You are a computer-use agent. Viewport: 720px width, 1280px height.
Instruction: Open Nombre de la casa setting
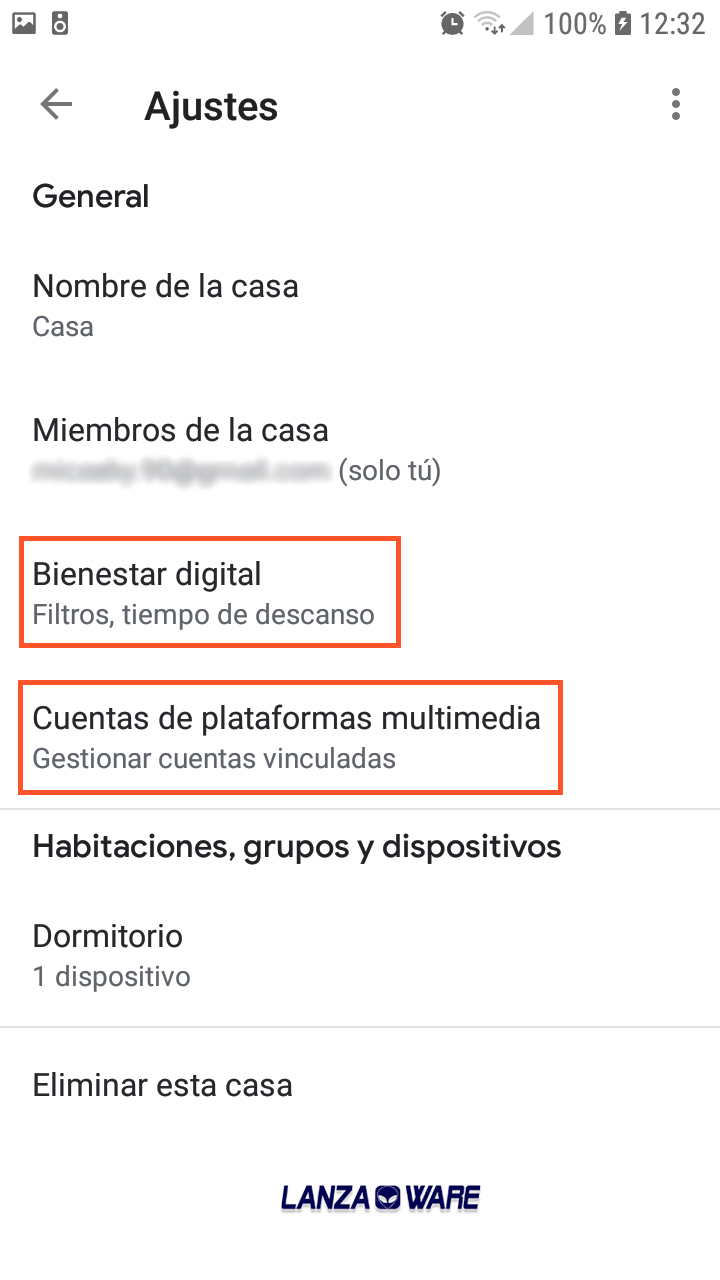360,305
